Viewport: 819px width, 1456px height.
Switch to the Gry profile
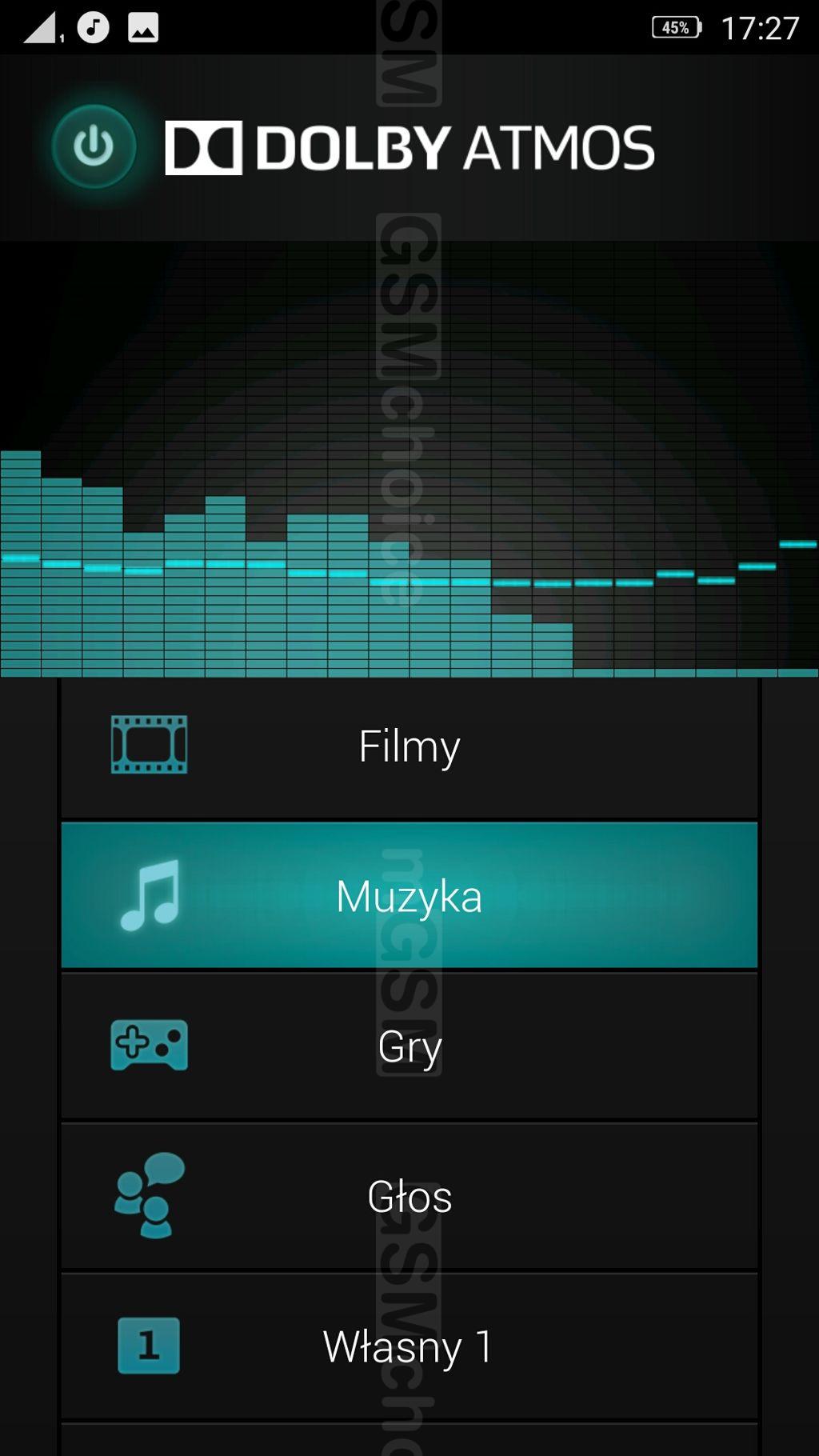[409, 1046]
